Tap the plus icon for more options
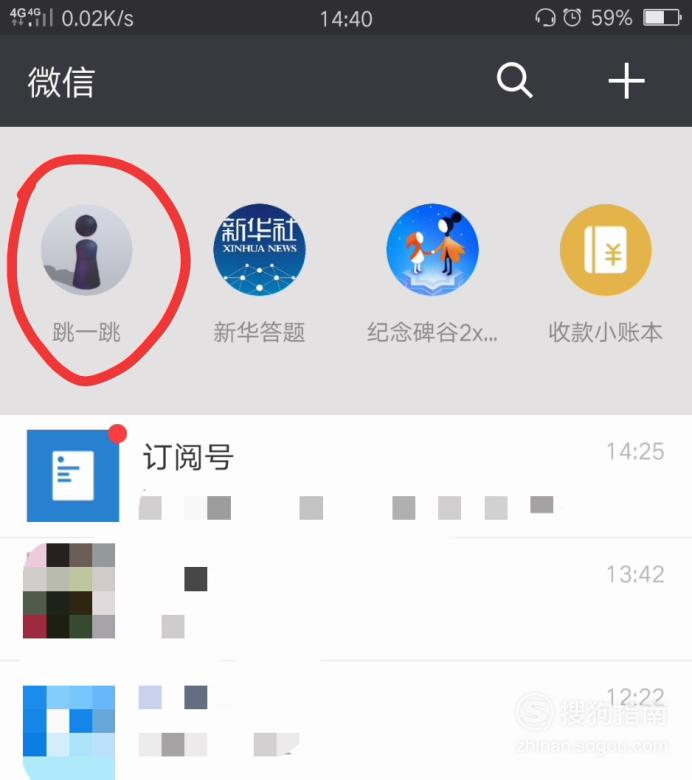 (x=627, y=81)
